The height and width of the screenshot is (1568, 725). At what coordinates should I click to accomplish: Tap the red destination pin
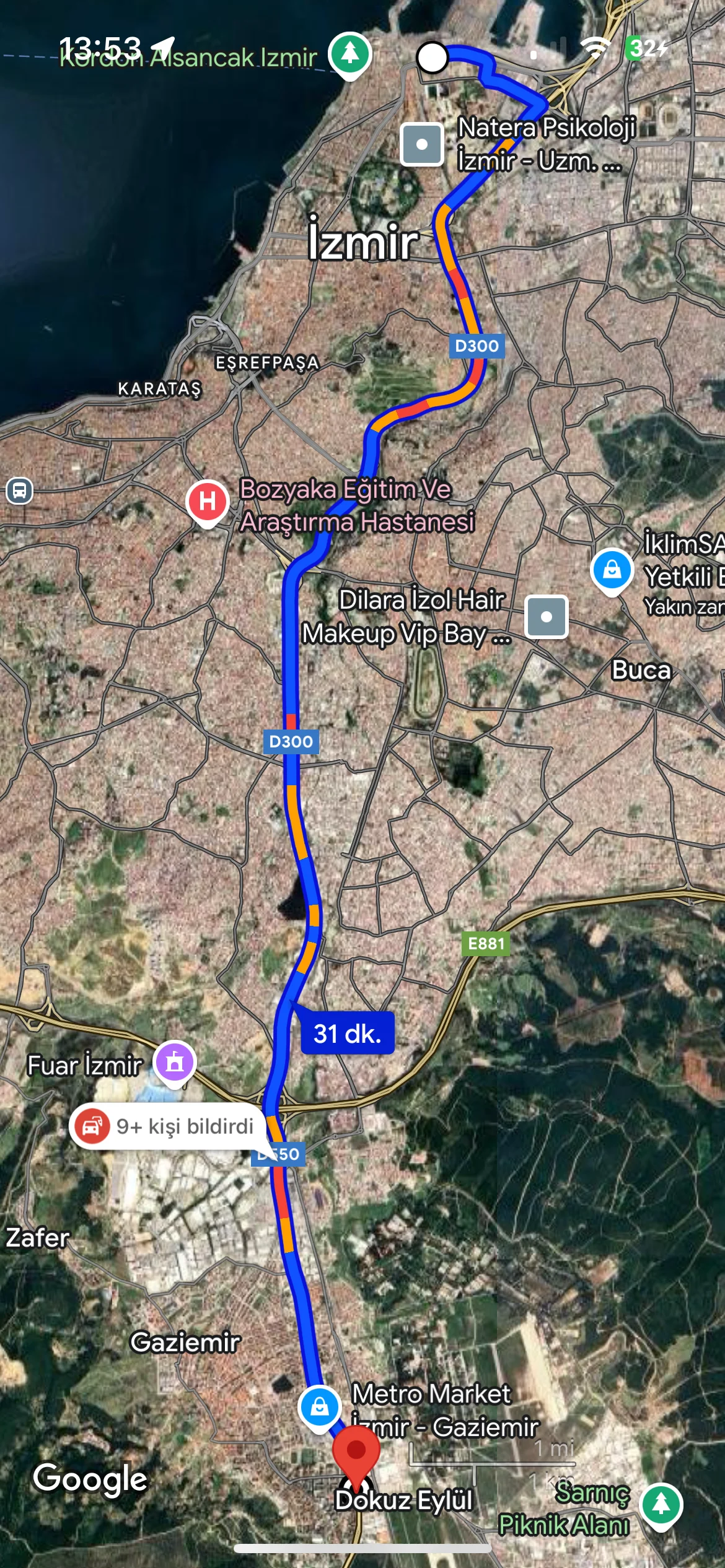coord(356,1452)
